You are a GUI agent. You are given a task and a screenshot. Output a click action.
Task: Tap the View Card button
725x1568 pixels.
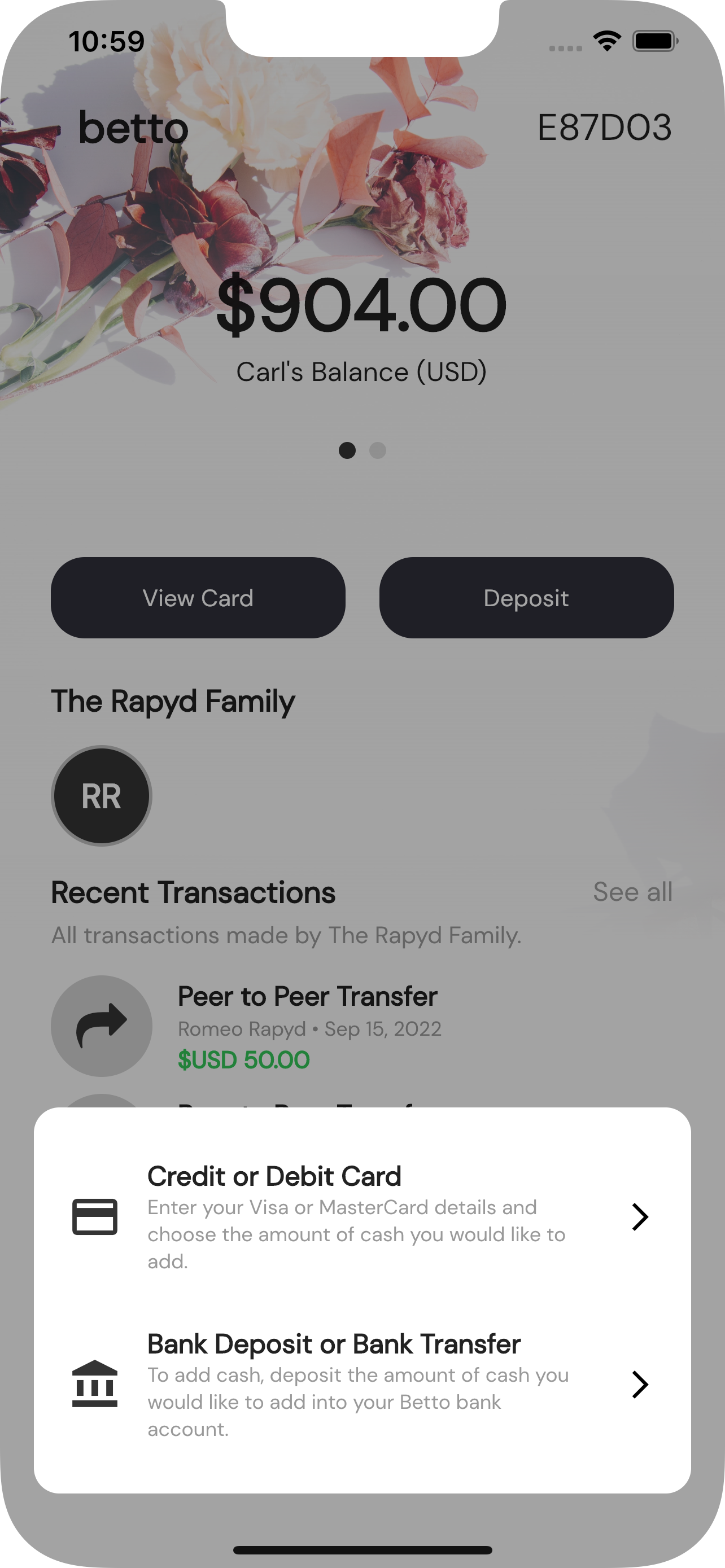198,598
